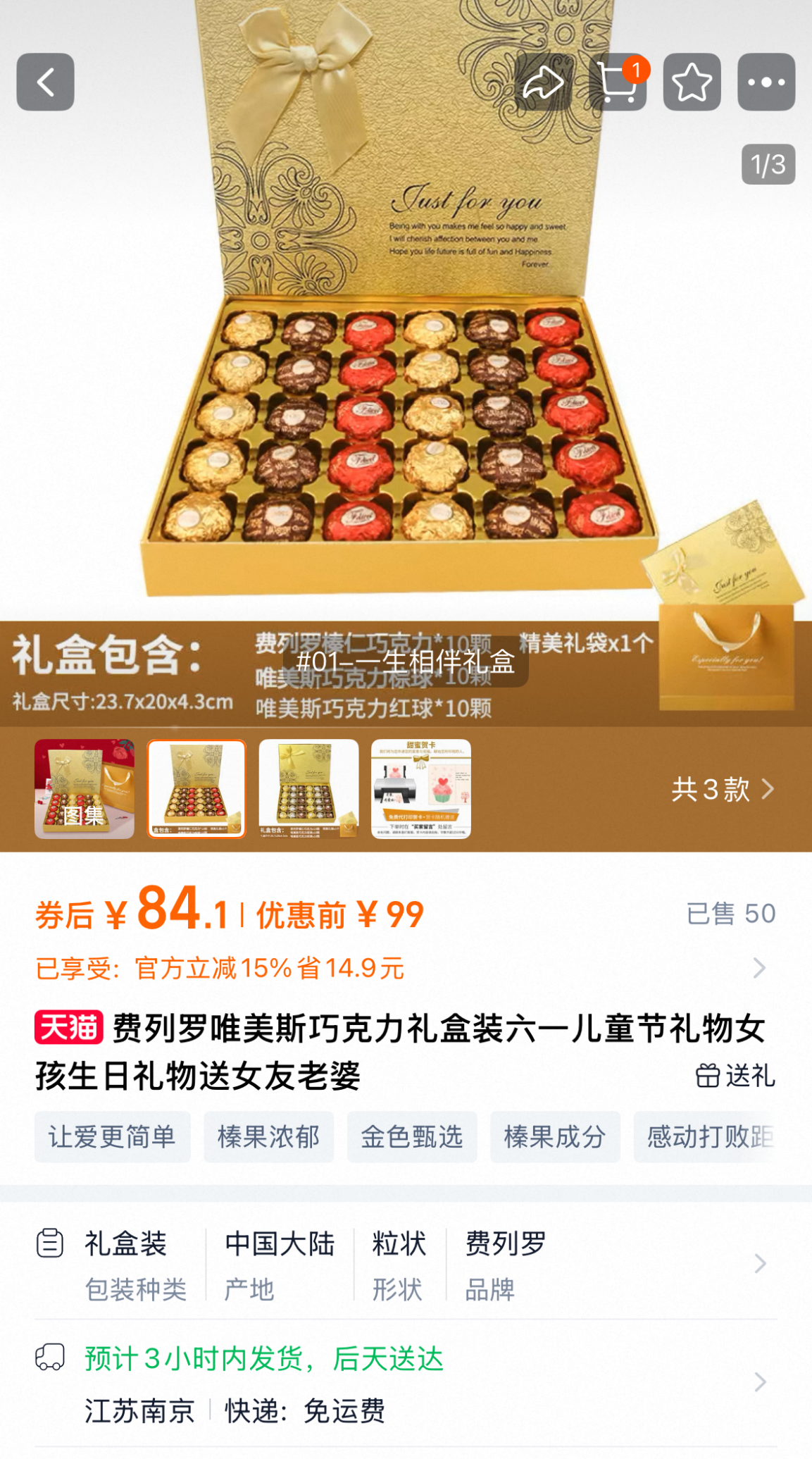View all 共3款 variants
The height and width of the screenshot is (1459, 812).
click(722, 789)
